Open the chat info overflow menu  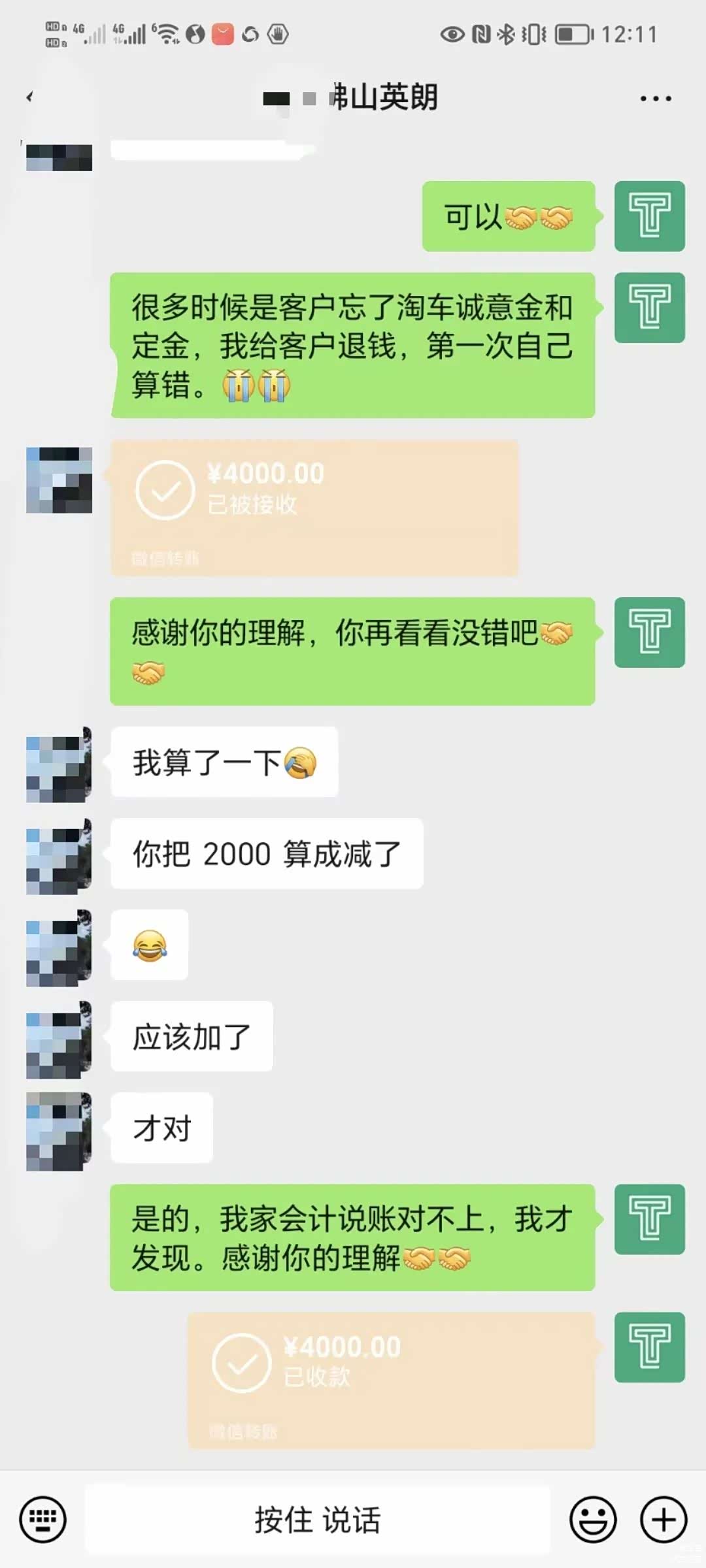[655, 99]
